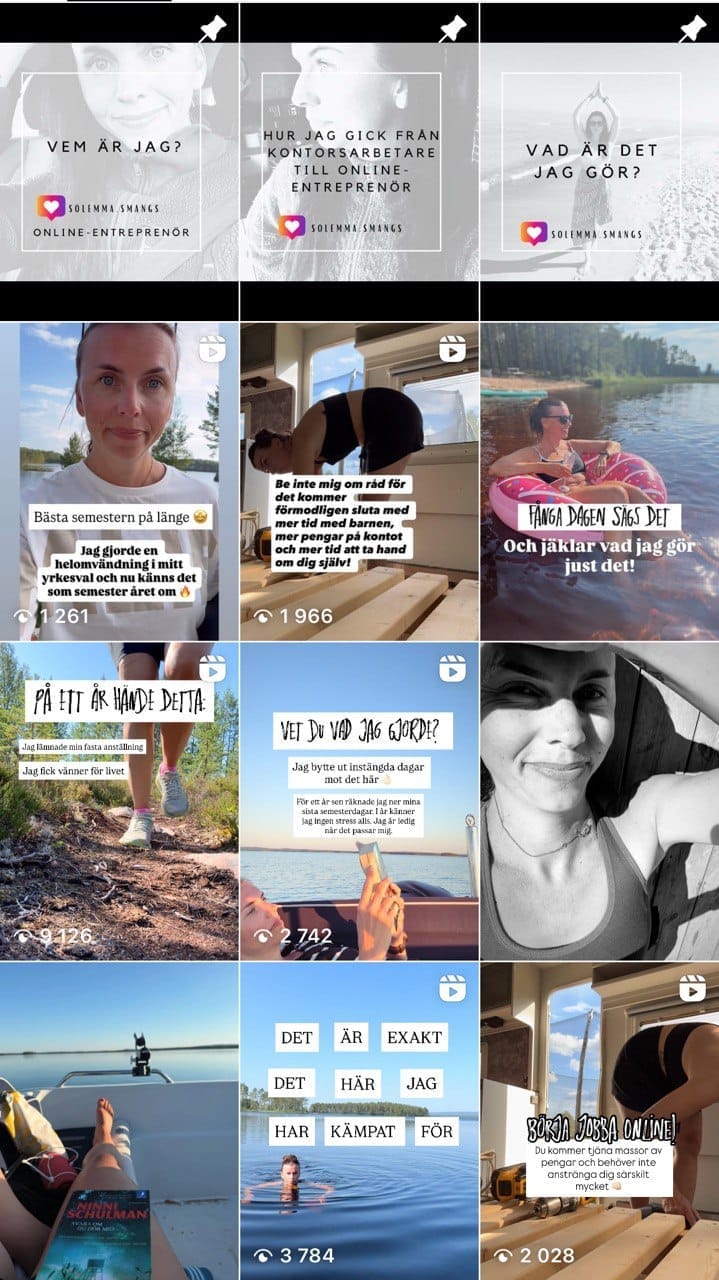Open reel 'Det är exakt det här jag har kämpat för'

(x=359, y=1120)
